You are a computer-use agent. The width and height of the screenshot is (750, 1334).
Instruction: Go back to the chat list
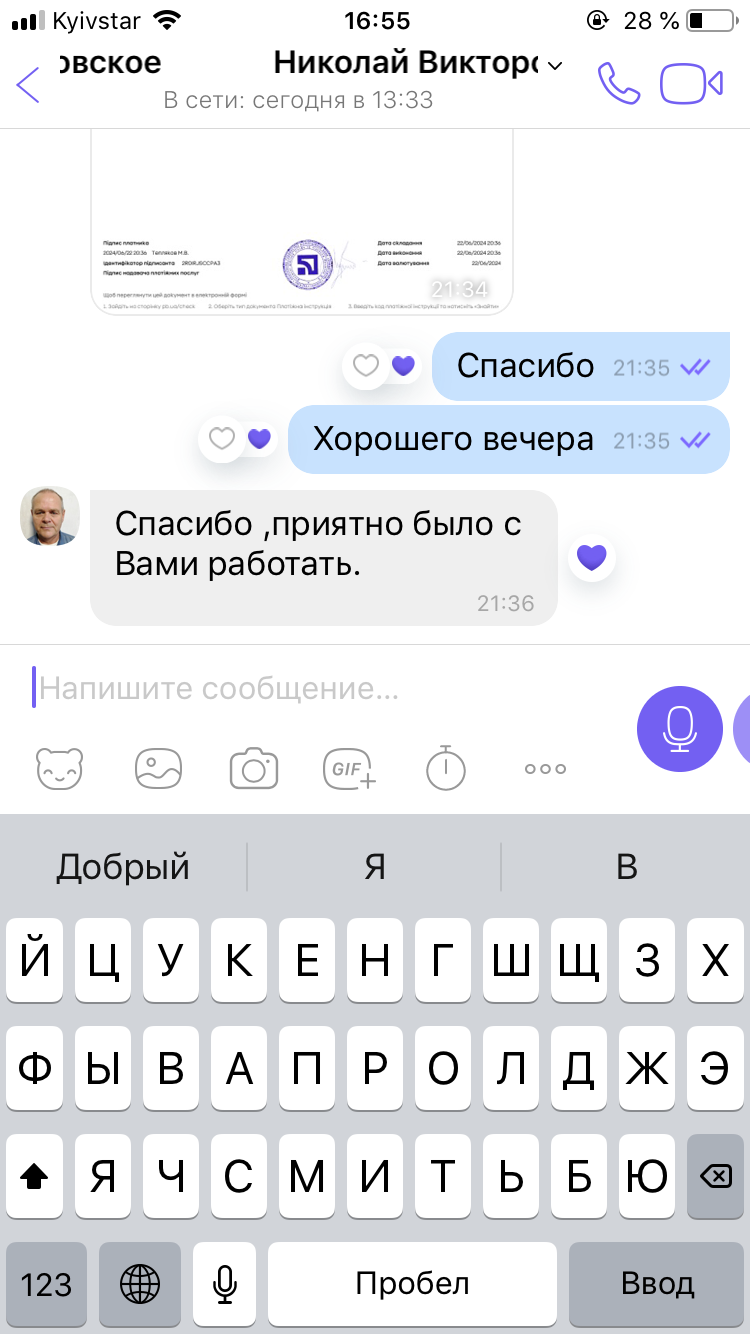click(28, 84)
